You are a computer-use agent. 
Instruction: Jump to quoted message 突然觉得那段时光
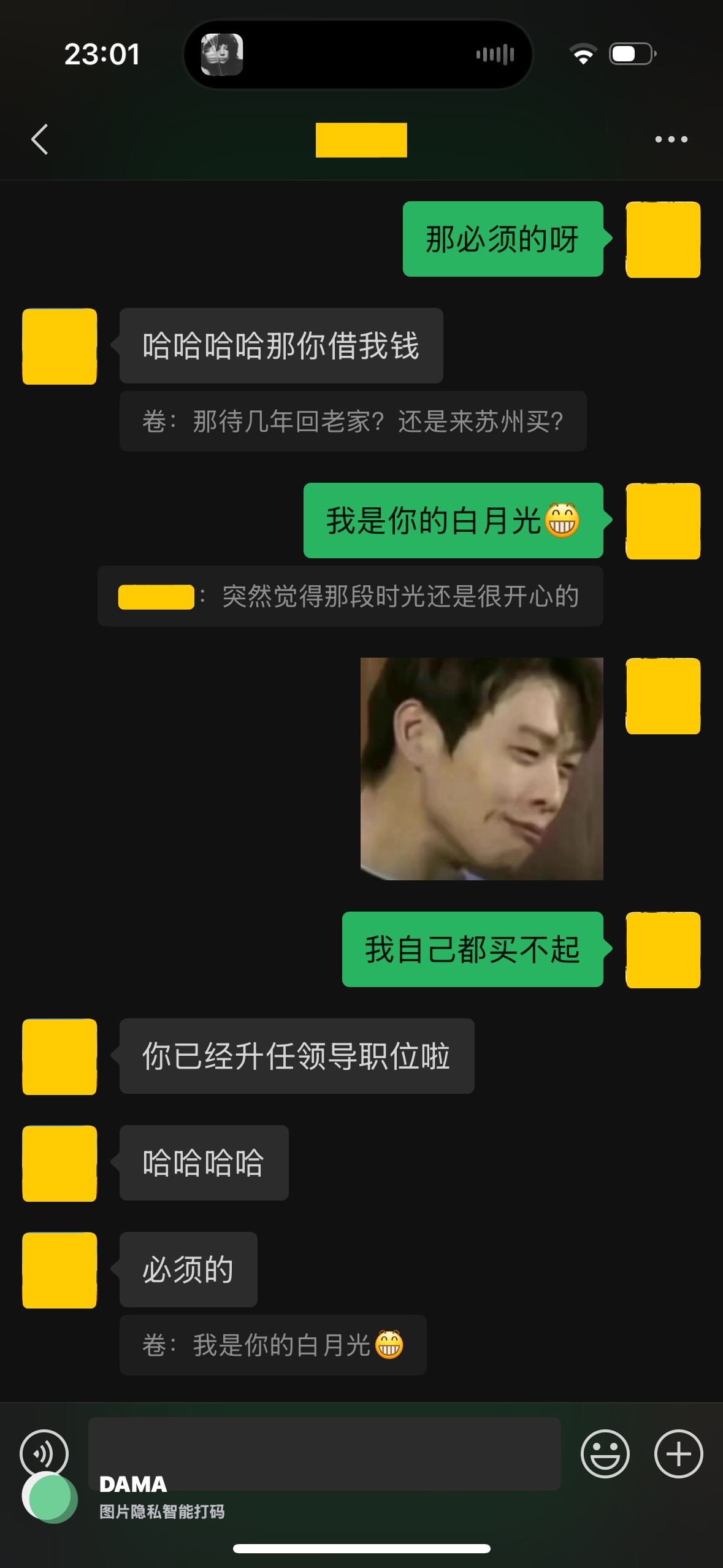pos(350,596)
